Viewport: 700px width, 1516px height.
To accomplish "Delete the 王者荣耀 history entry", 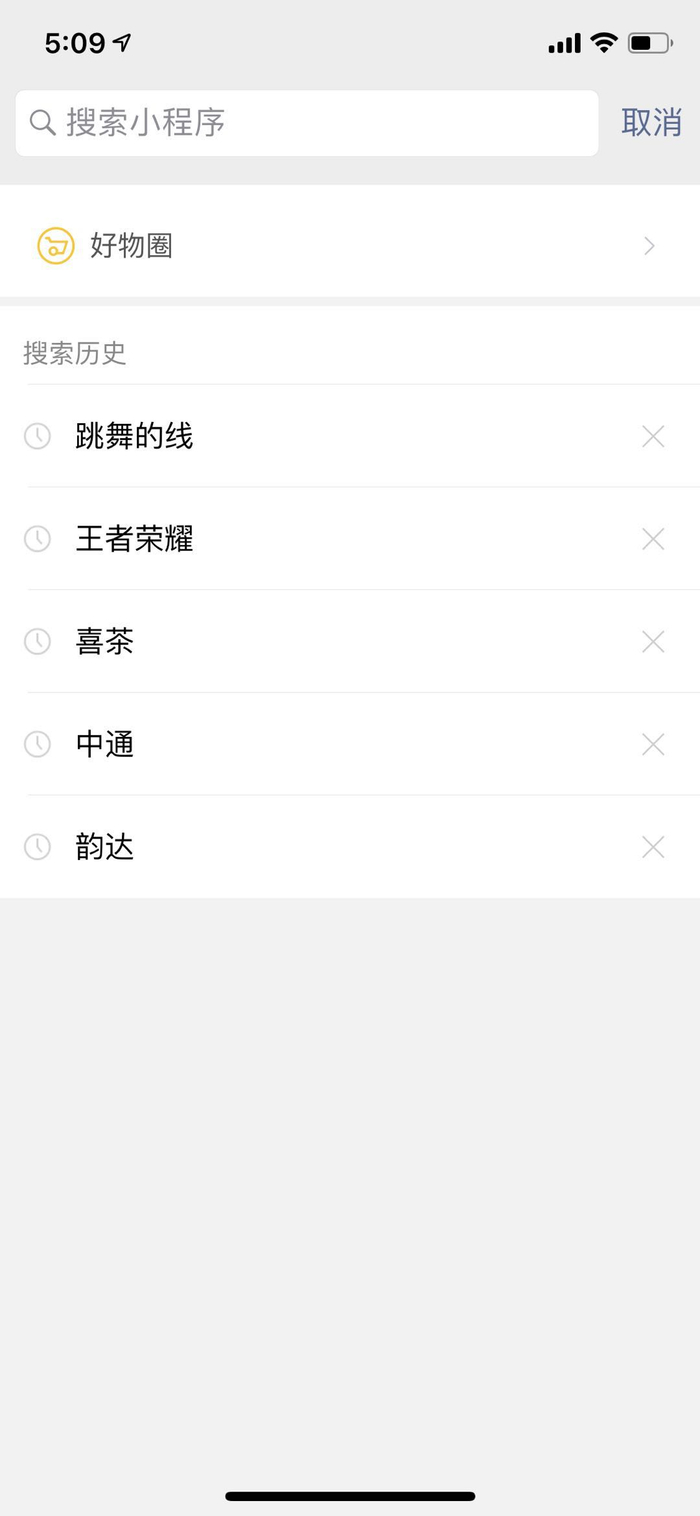I will tap(653, 539).
